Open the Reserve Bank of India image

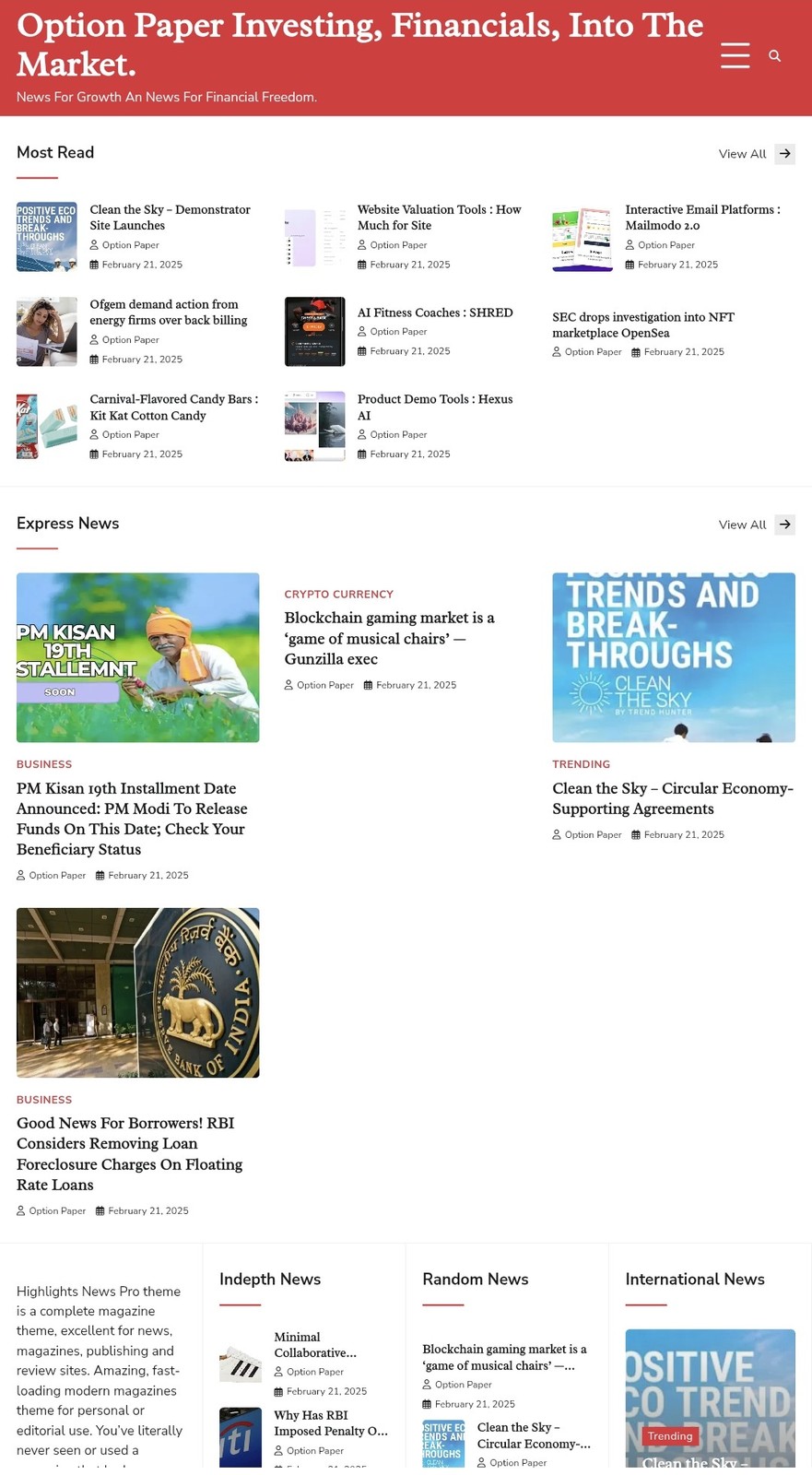138,993
